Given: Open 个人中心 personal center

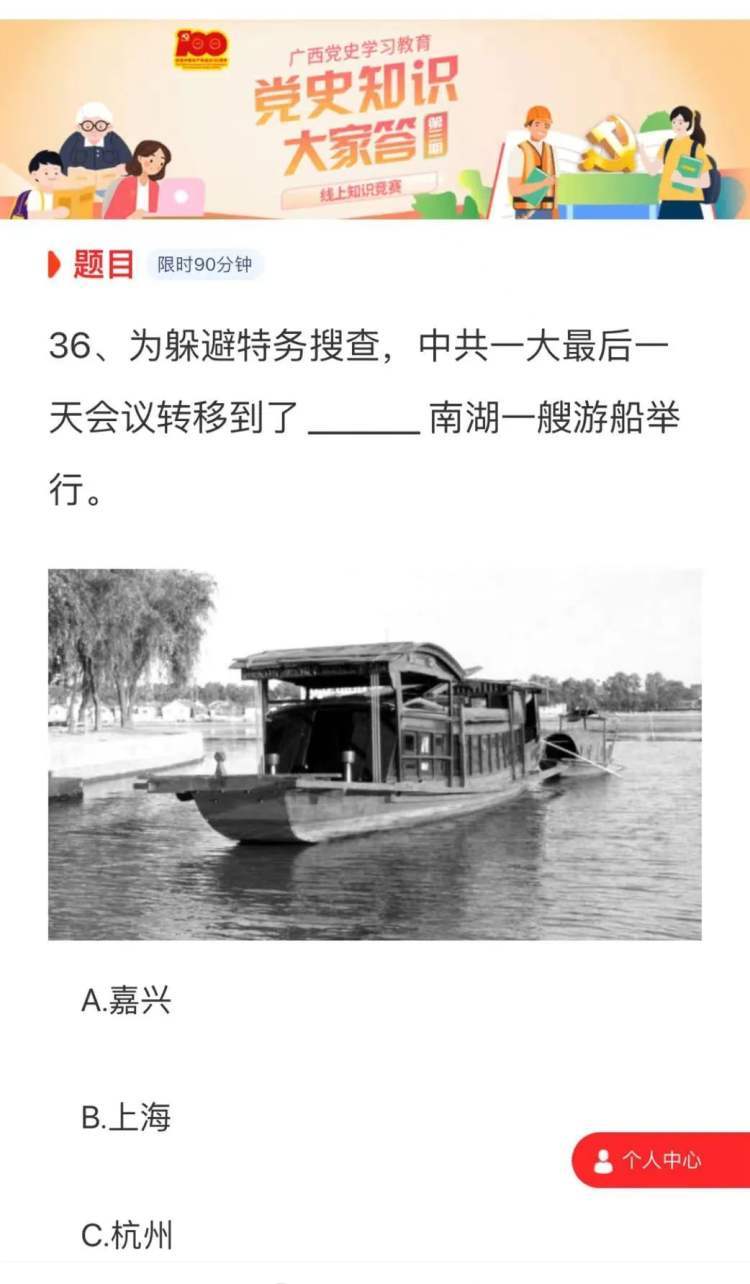Looking at the screenshot, I should pyautogui.click(x=660, y=1160).
